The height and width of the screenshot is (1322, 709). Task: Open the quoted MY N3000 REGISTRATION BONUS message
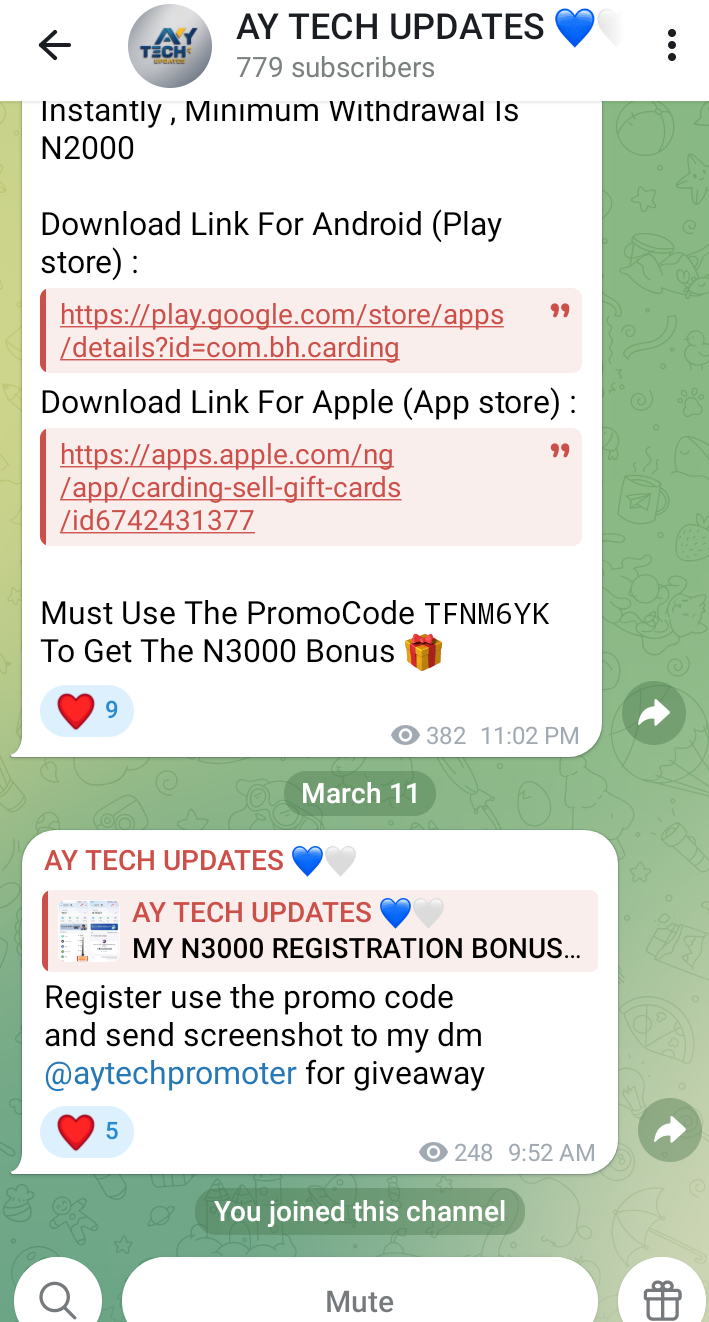(x=320, y=930)
